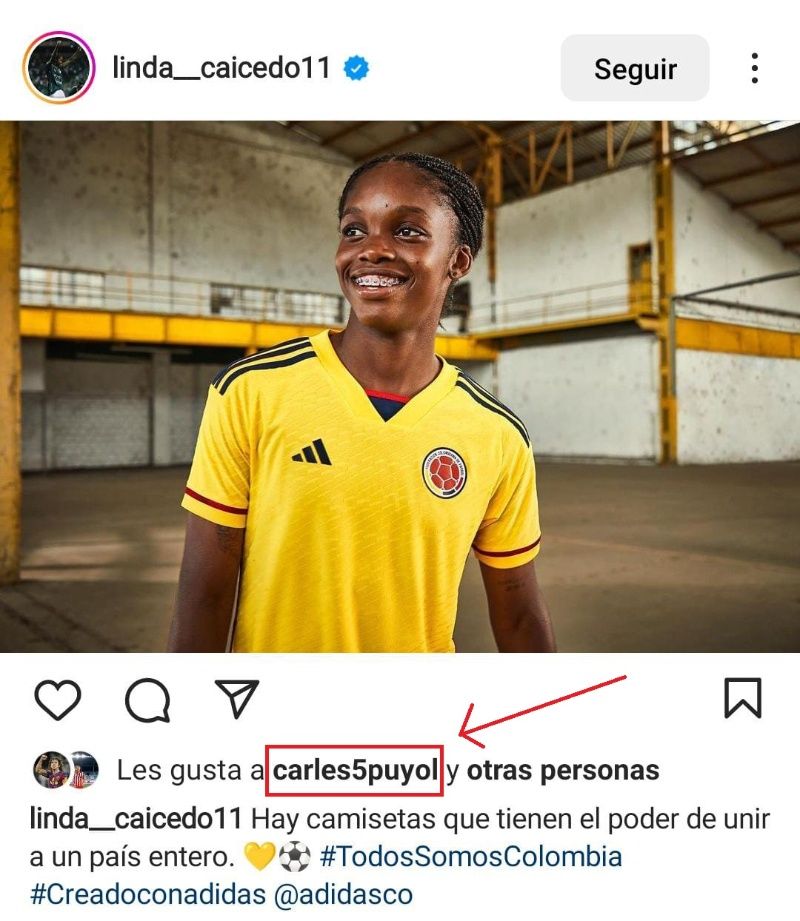Like the post with the heart icon

coord(57,699)
